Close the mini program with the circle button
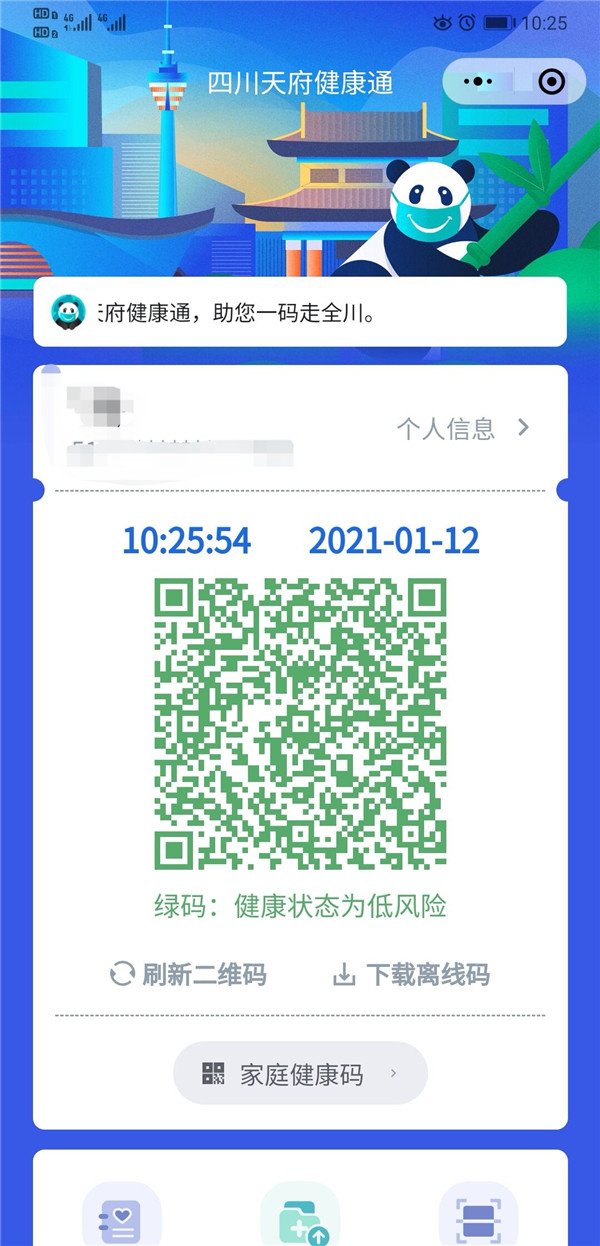This screenshot has height=1246, width=600. click(551, 82)
